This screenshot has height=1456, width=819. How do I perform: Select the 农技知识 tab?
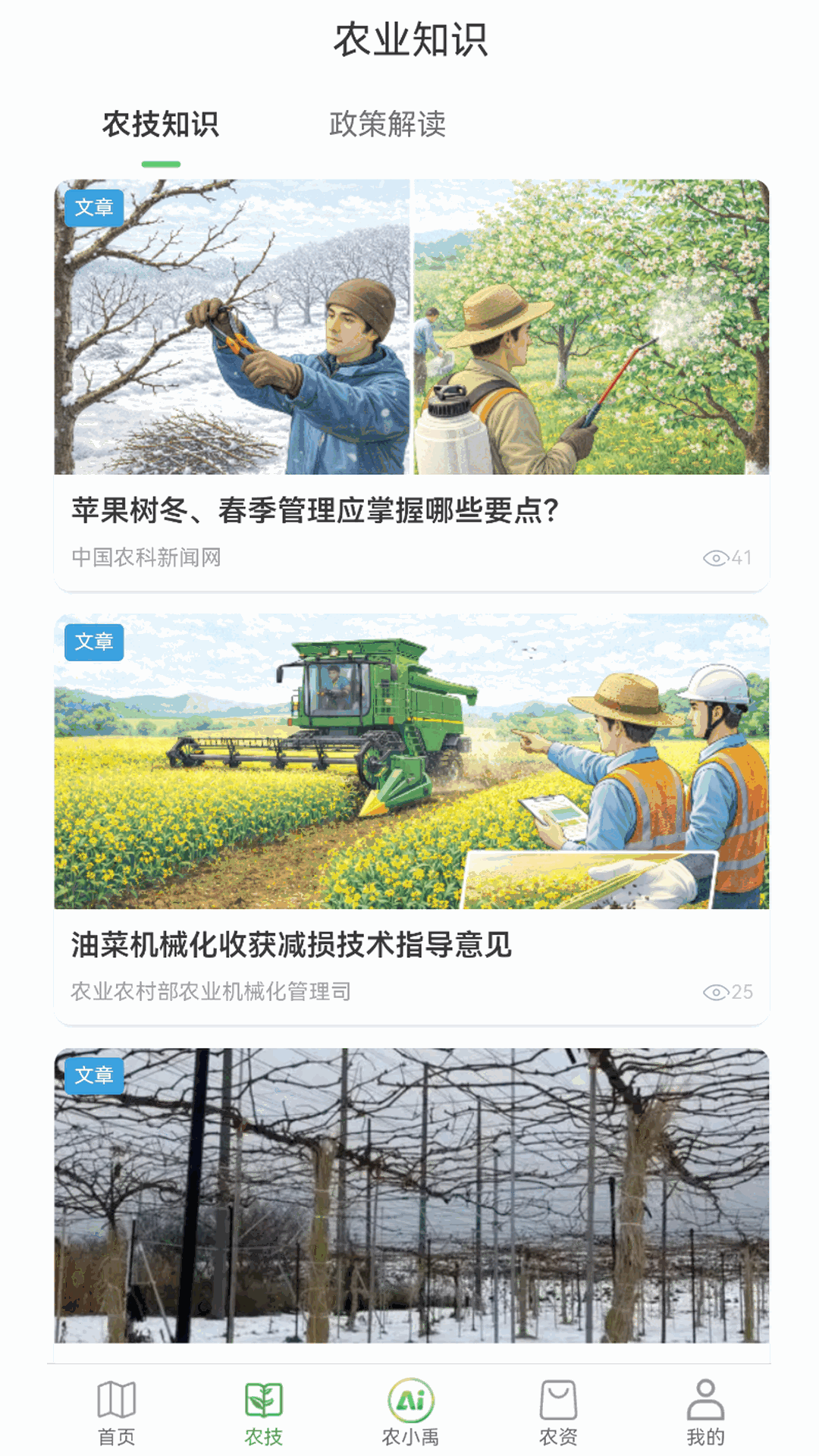point(161,123)
